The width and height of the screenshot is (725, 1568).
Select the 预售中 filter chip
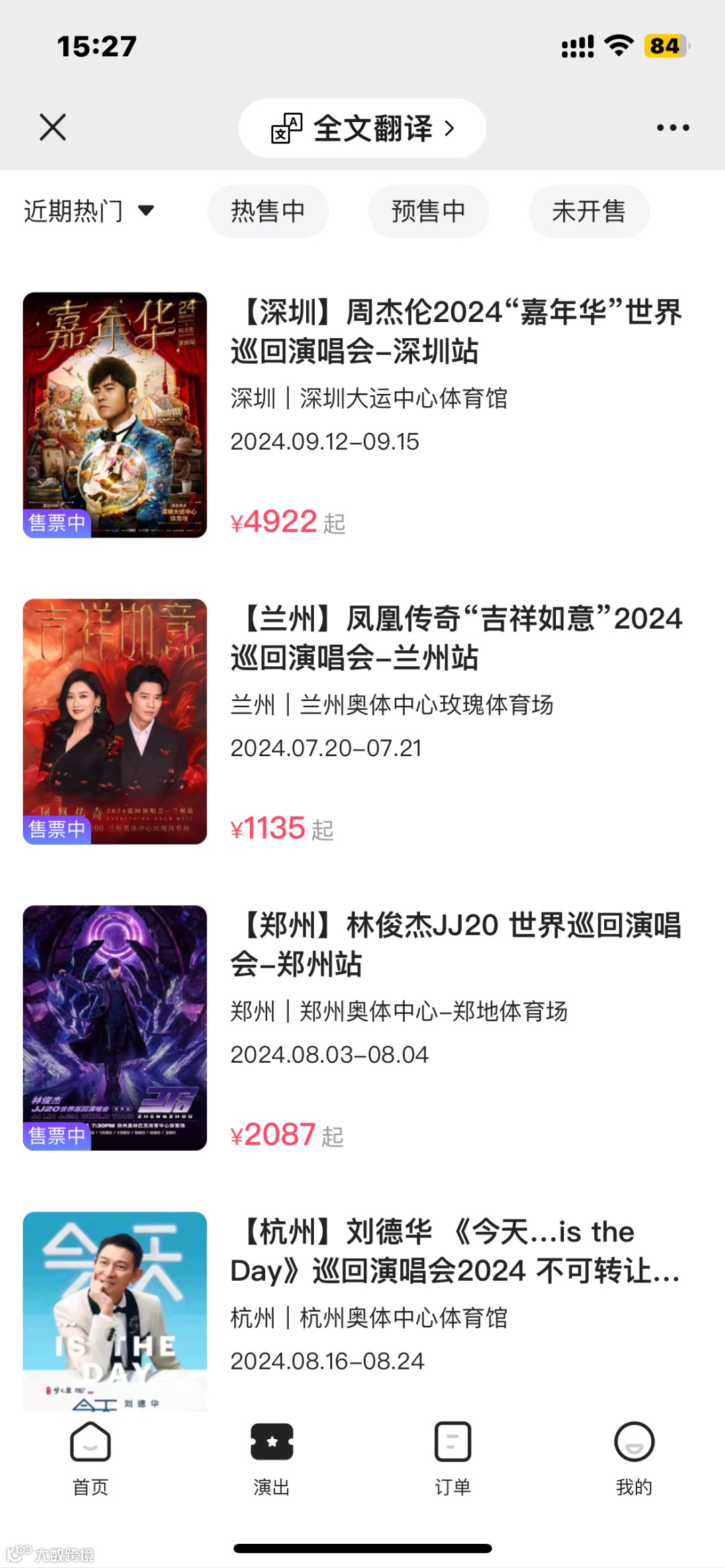click(x=428, y=211)
